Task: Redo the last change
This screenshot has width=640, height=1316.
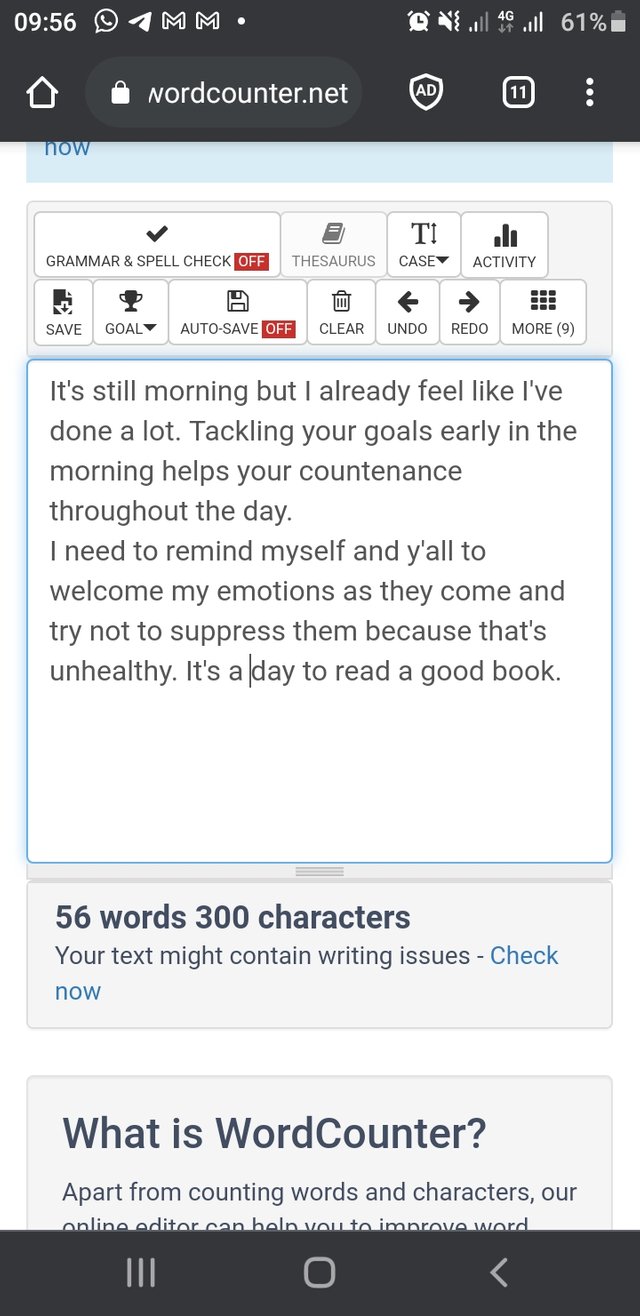Action: pos(470,312)
